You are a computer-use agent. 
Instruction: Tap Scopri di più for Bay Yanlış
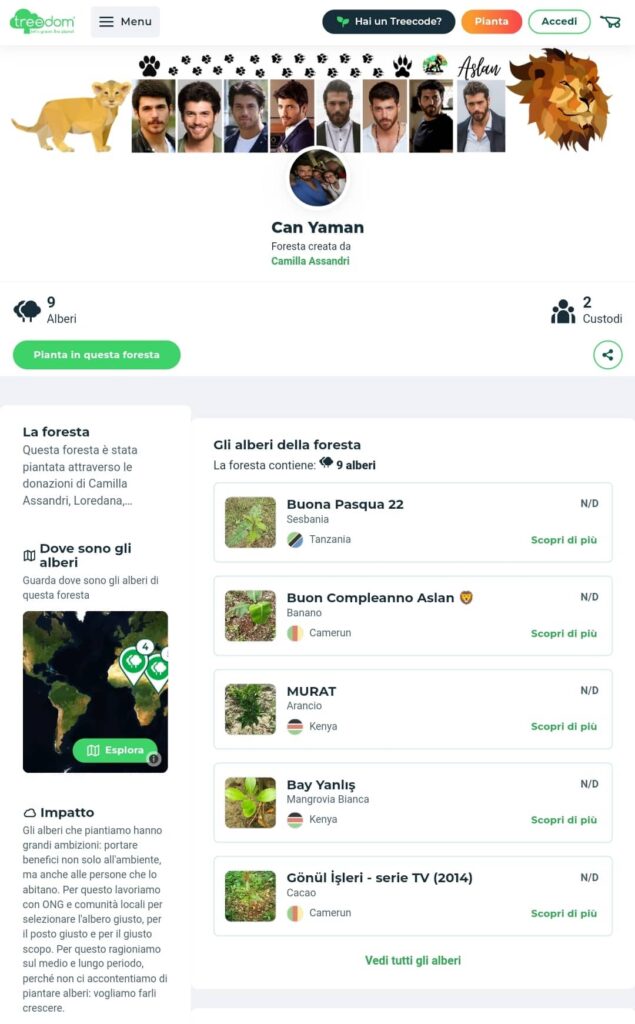[563, 820]
